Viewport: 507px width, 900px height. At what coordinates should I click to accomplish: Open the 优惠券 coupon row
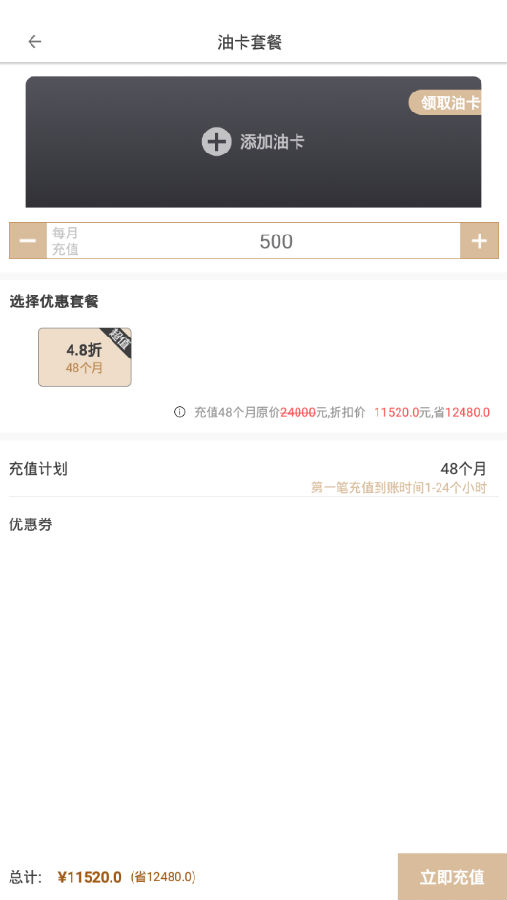(253, 525)
